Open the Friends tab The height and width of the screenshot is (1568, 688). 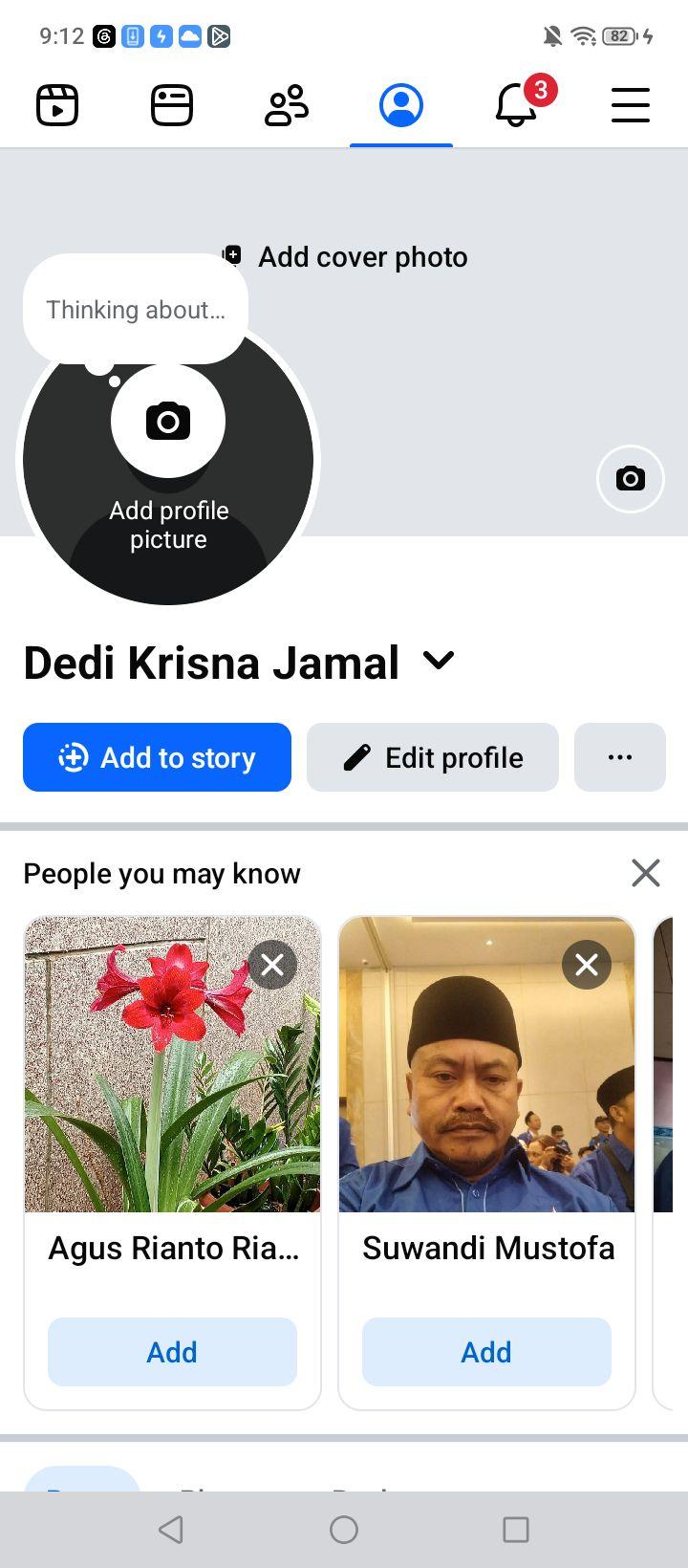(287, 105)
